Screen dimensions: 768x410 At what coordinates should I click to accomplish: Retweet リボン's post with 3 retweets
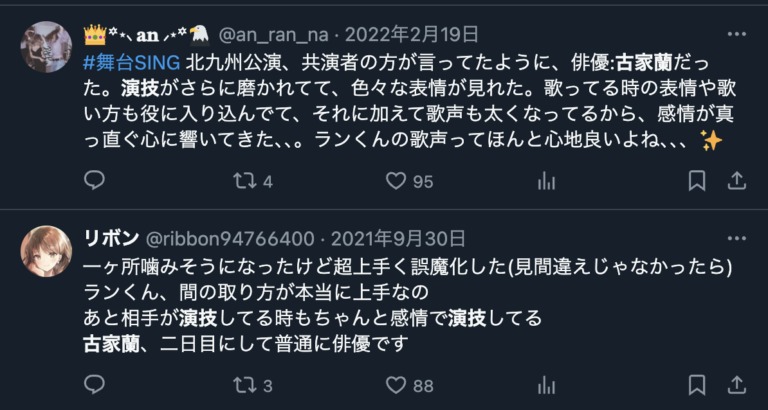244,385
